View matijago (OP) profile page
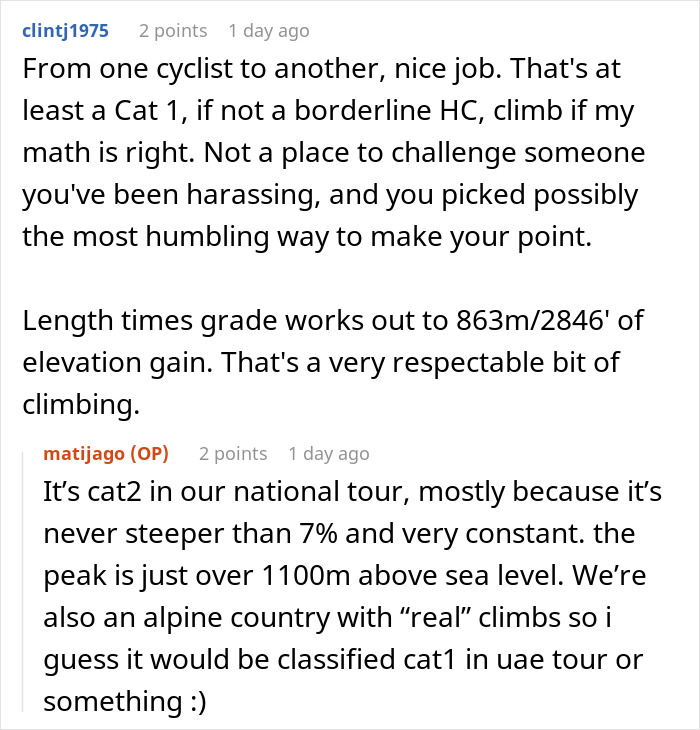Viewport: 700px width, 730px height. (106, 454)
